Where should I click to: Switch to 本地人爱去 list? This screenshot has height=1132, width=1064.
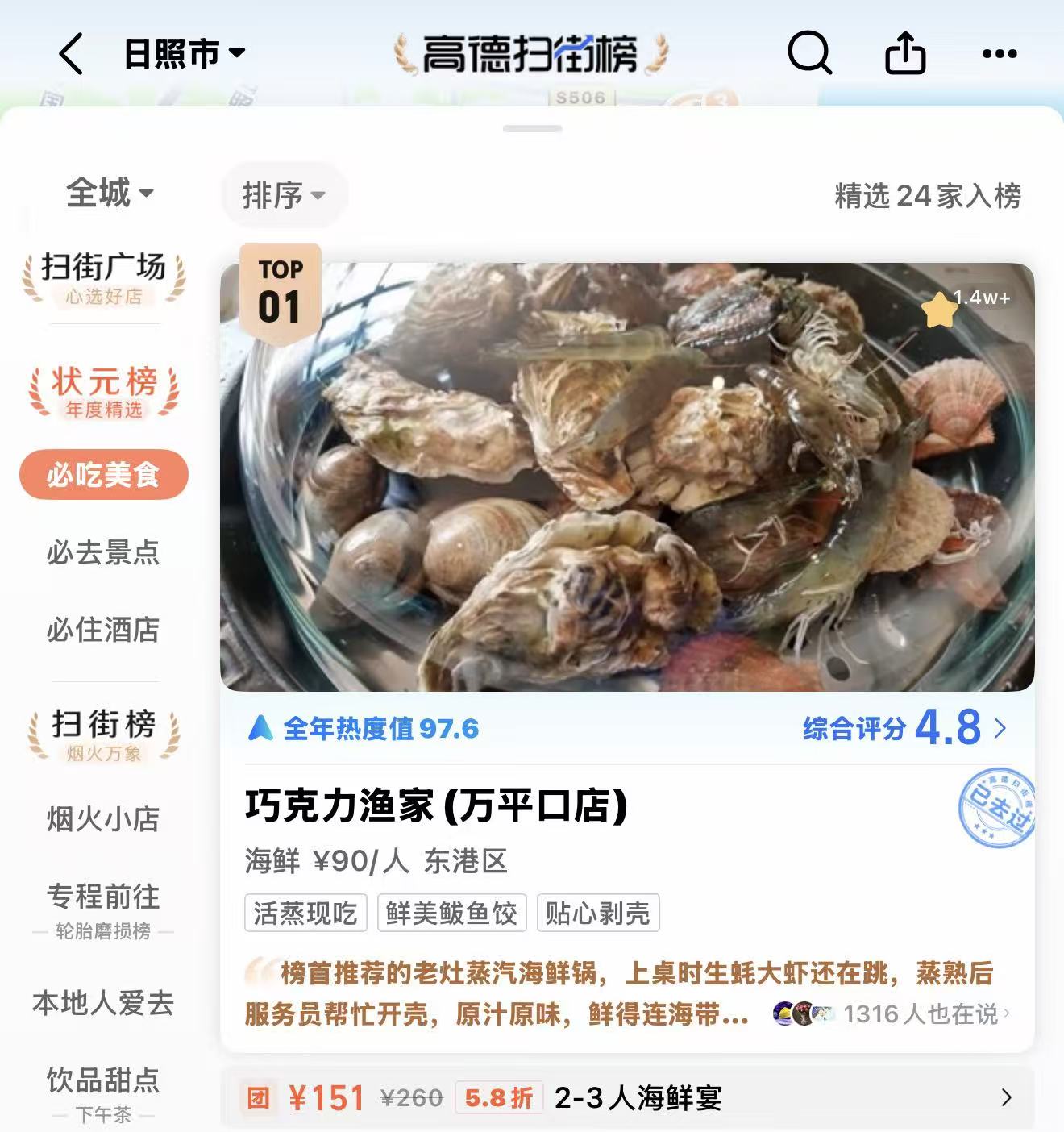click(x=103, y=1003)
